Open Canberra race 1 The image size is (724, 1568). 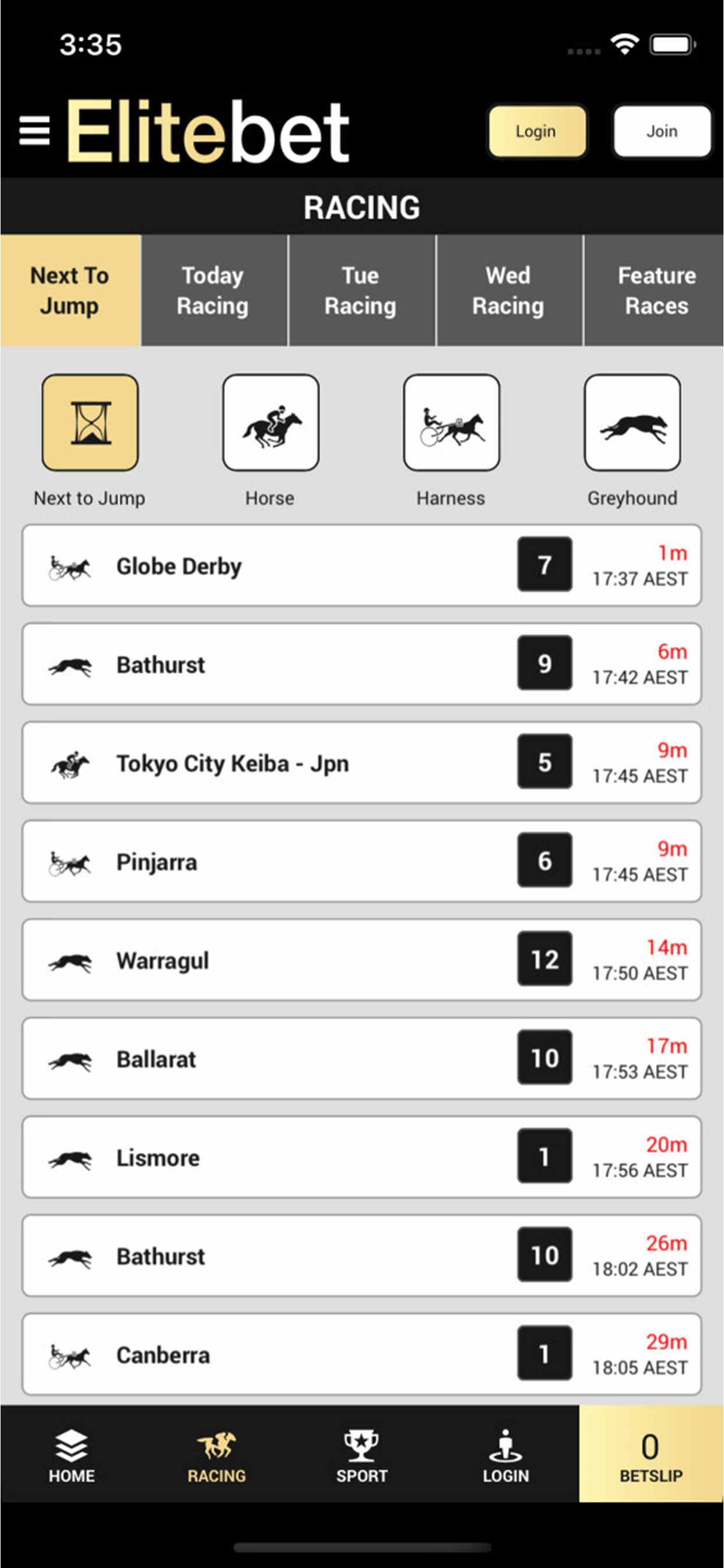[362, 1354]
